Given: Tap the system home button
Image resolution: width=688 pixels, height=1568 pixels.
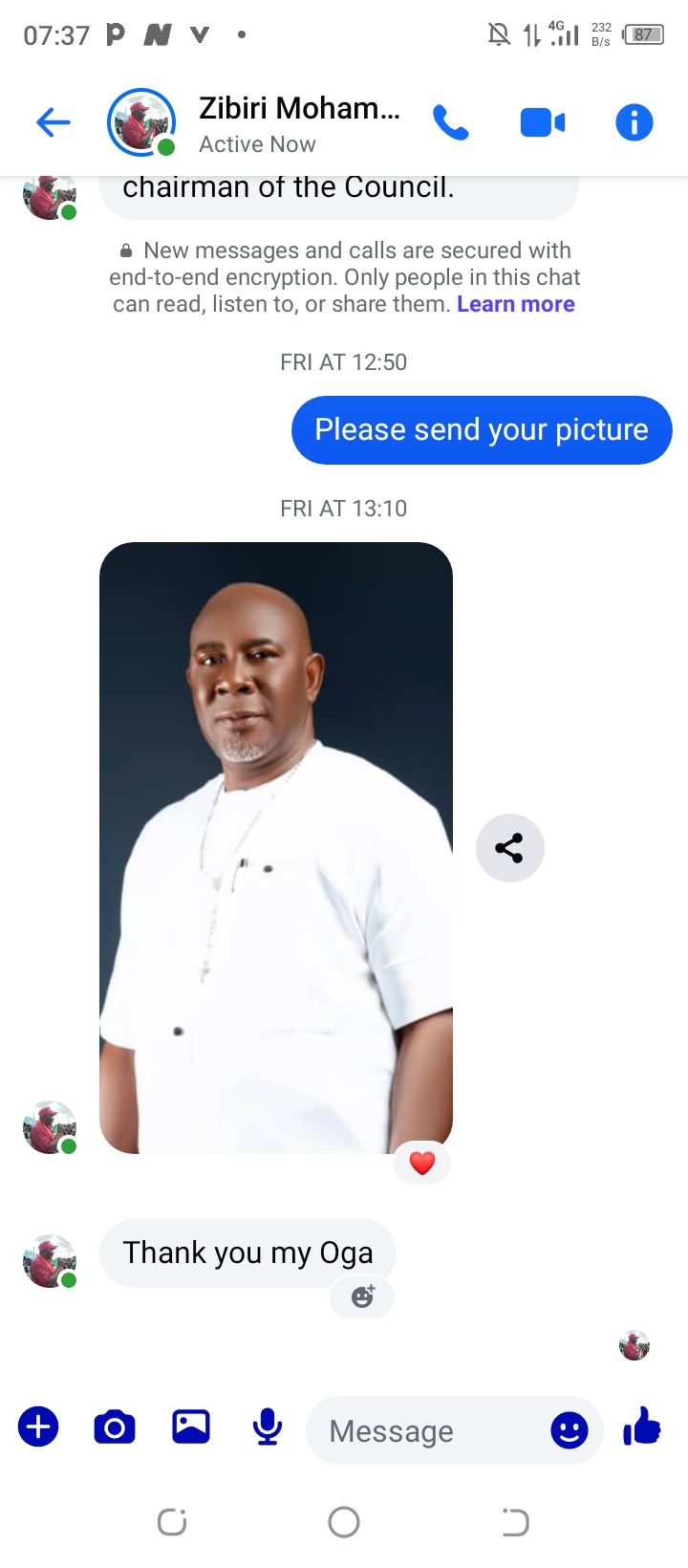Looking at the screenshot, I should click(344, 1522).
